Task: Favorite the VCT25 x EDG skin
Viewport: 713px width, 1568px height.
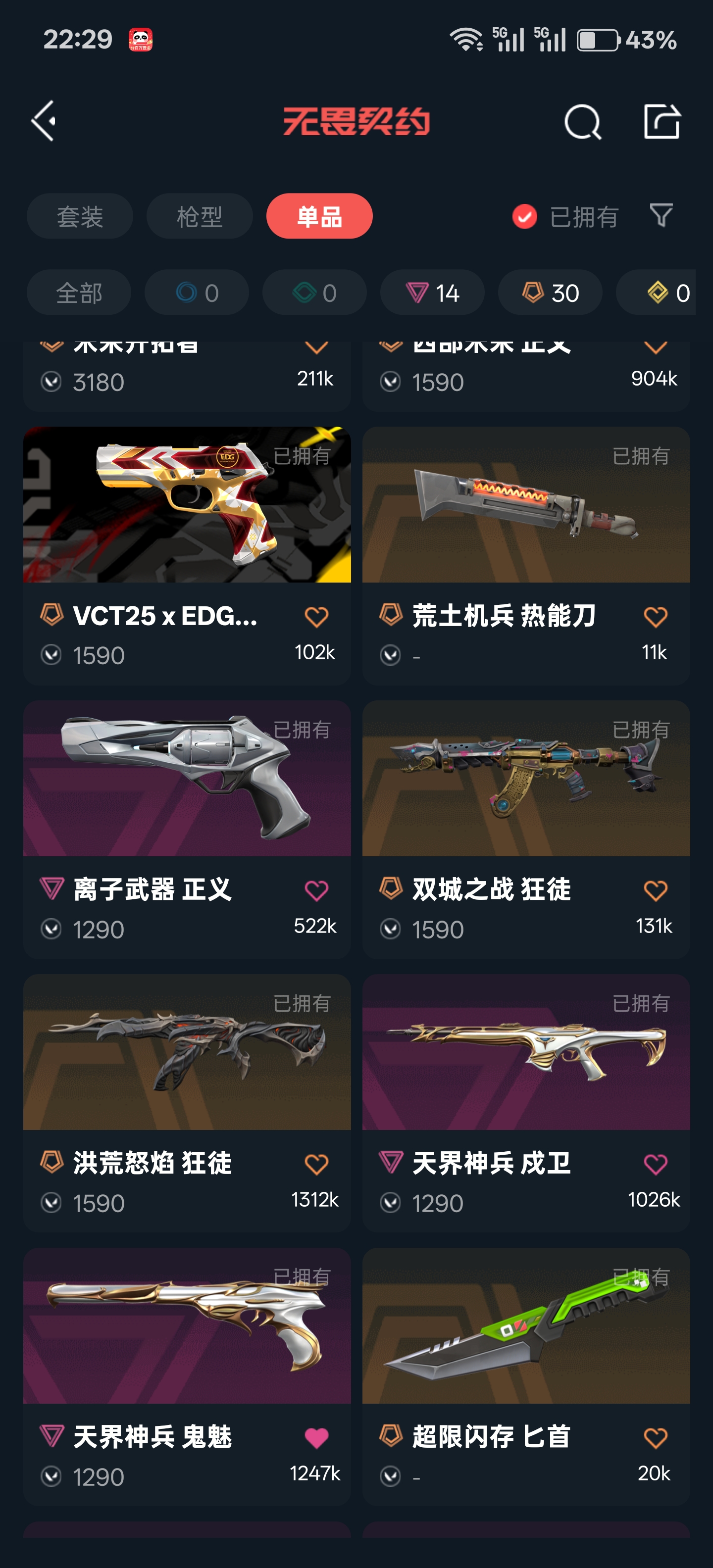Action: (x=316, y=617)
